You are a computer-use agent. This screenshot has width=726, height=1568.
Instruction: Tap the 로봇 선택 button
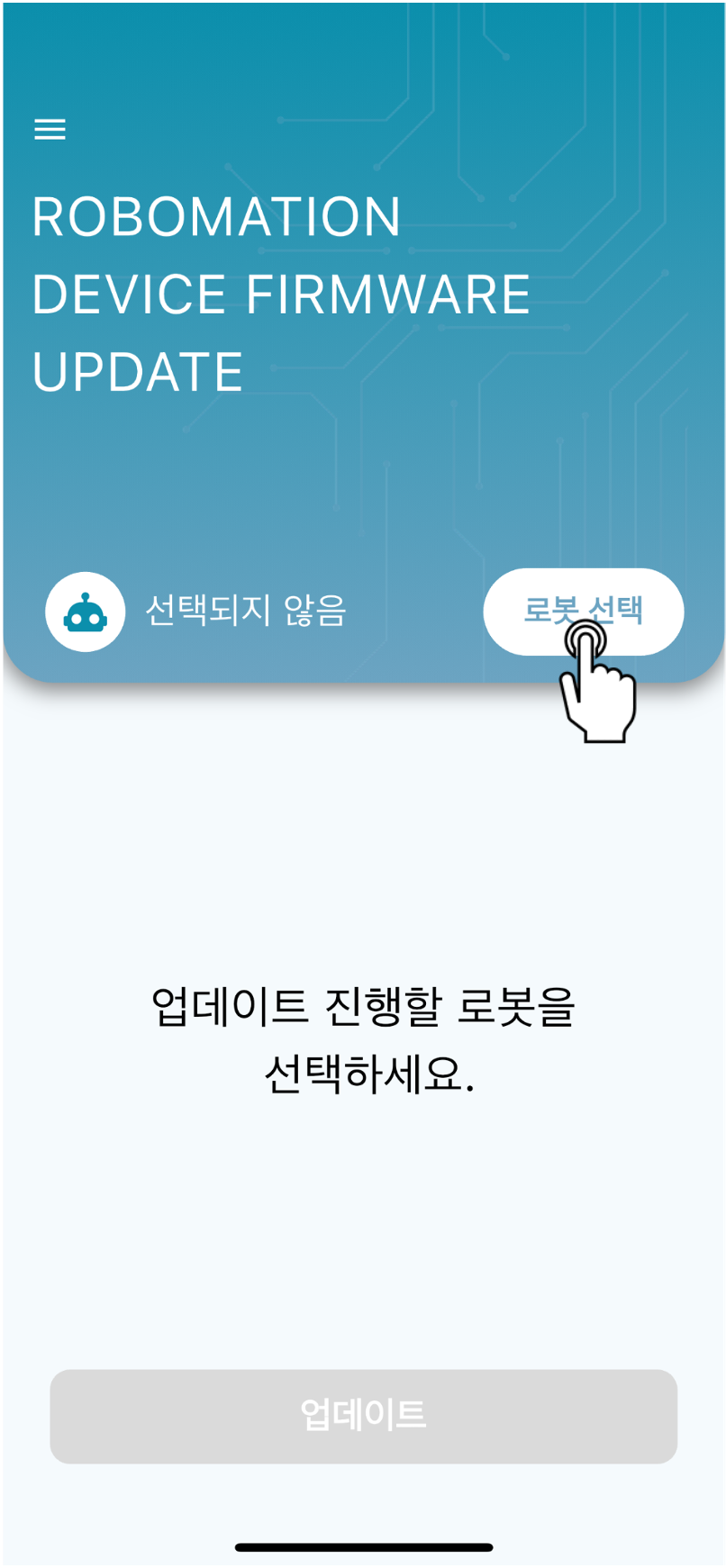(583, 611)
